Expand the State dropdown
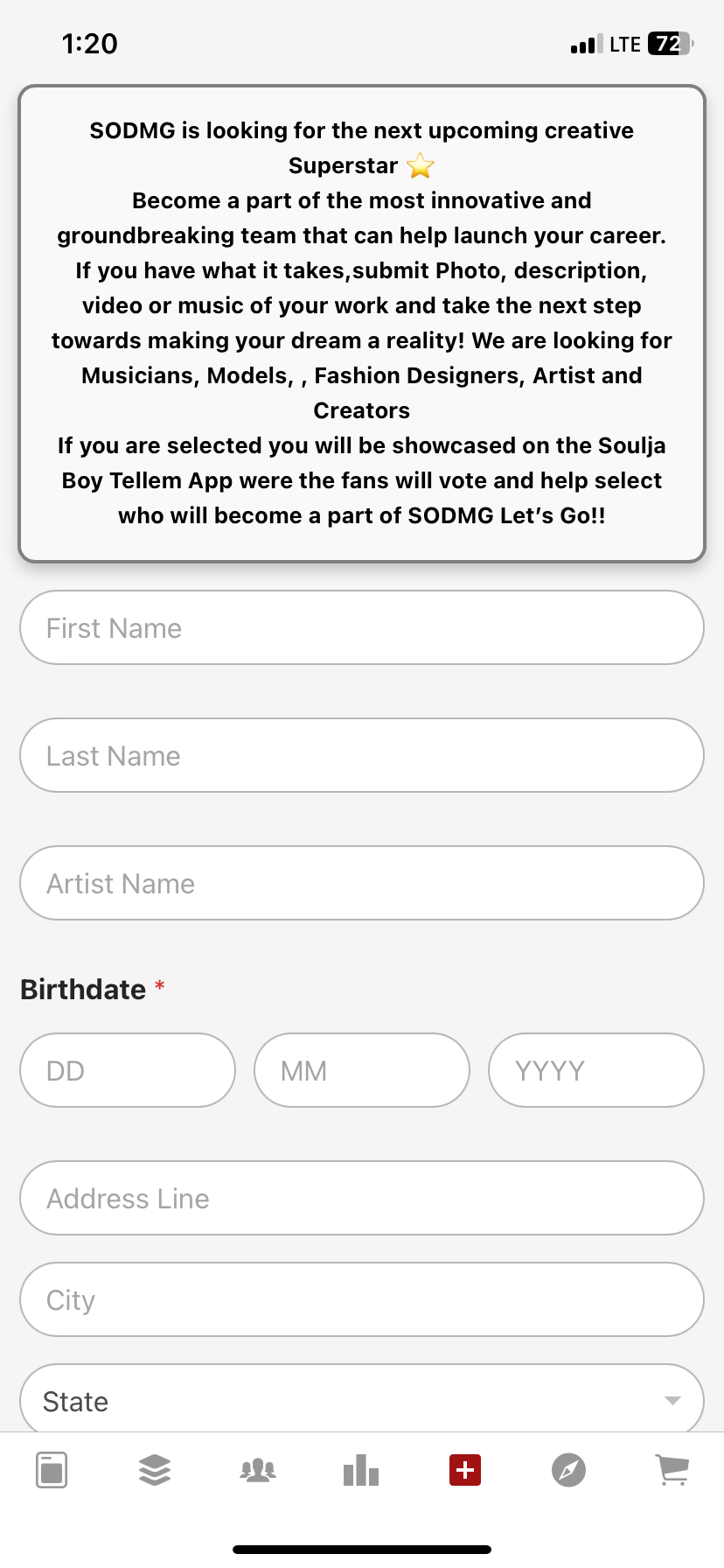Screen dimensions: 724x1568 point(362,1398)
